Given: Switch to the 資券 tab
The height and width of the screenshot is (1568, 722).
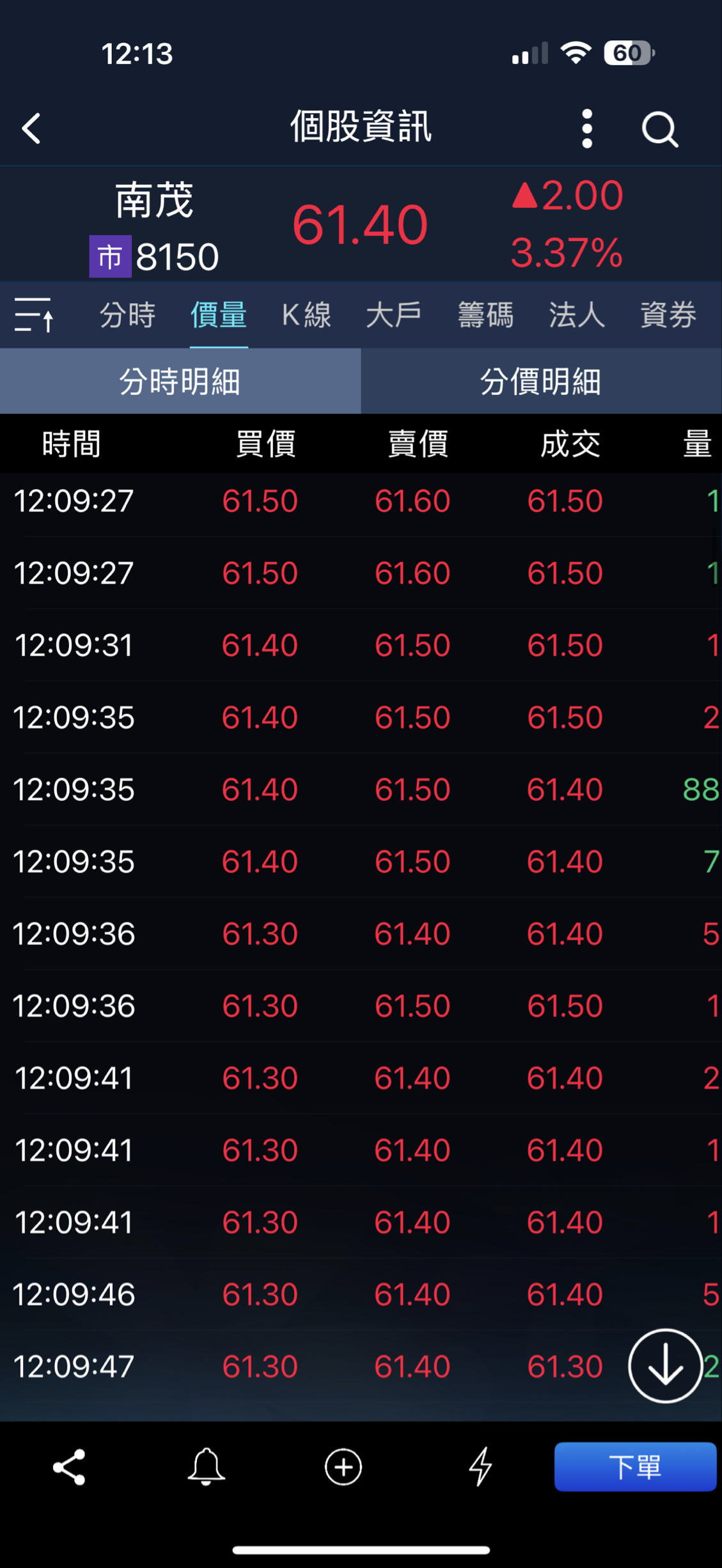Looking at the screenshot, I should (x=668, y=315).
